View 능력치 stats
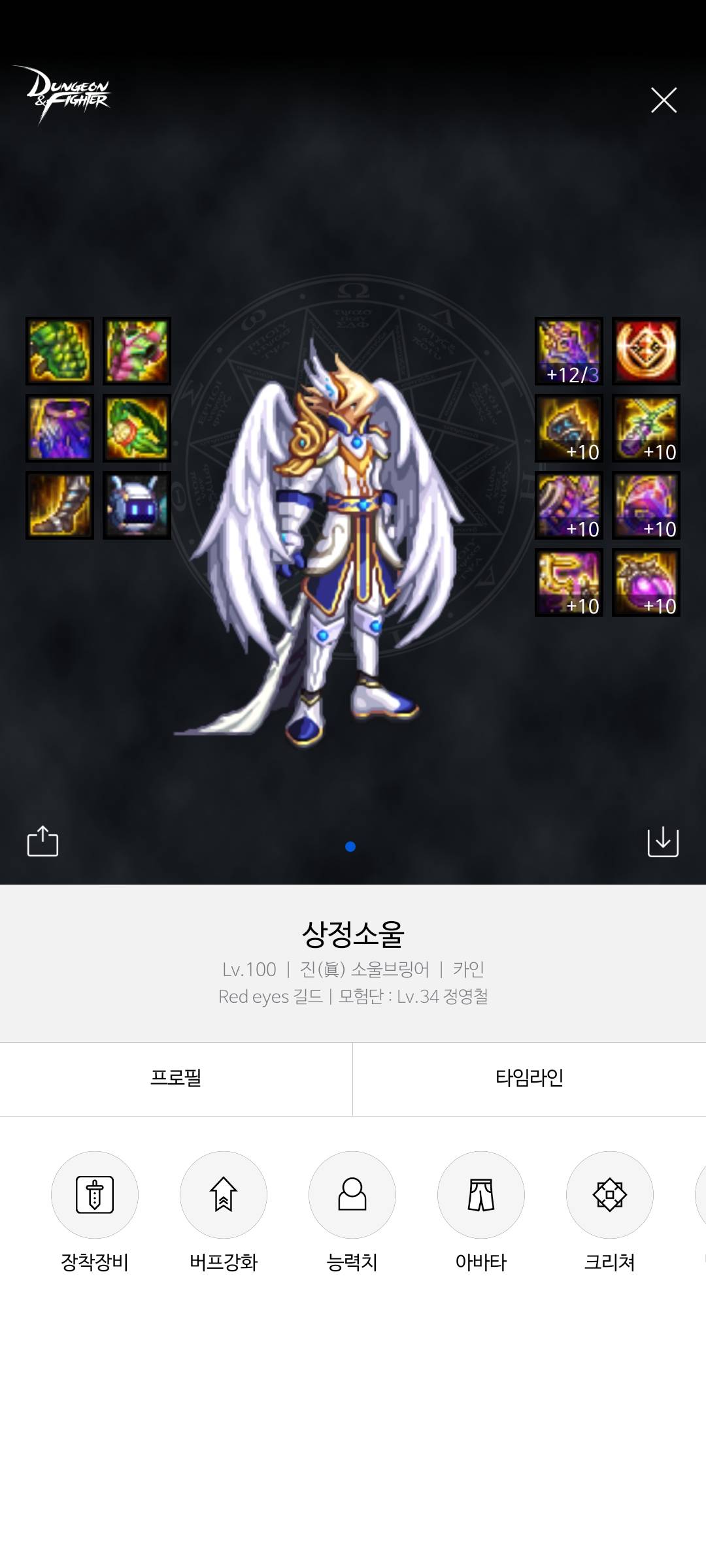This screenshot has width=706, height=1568. point(352,1194)
